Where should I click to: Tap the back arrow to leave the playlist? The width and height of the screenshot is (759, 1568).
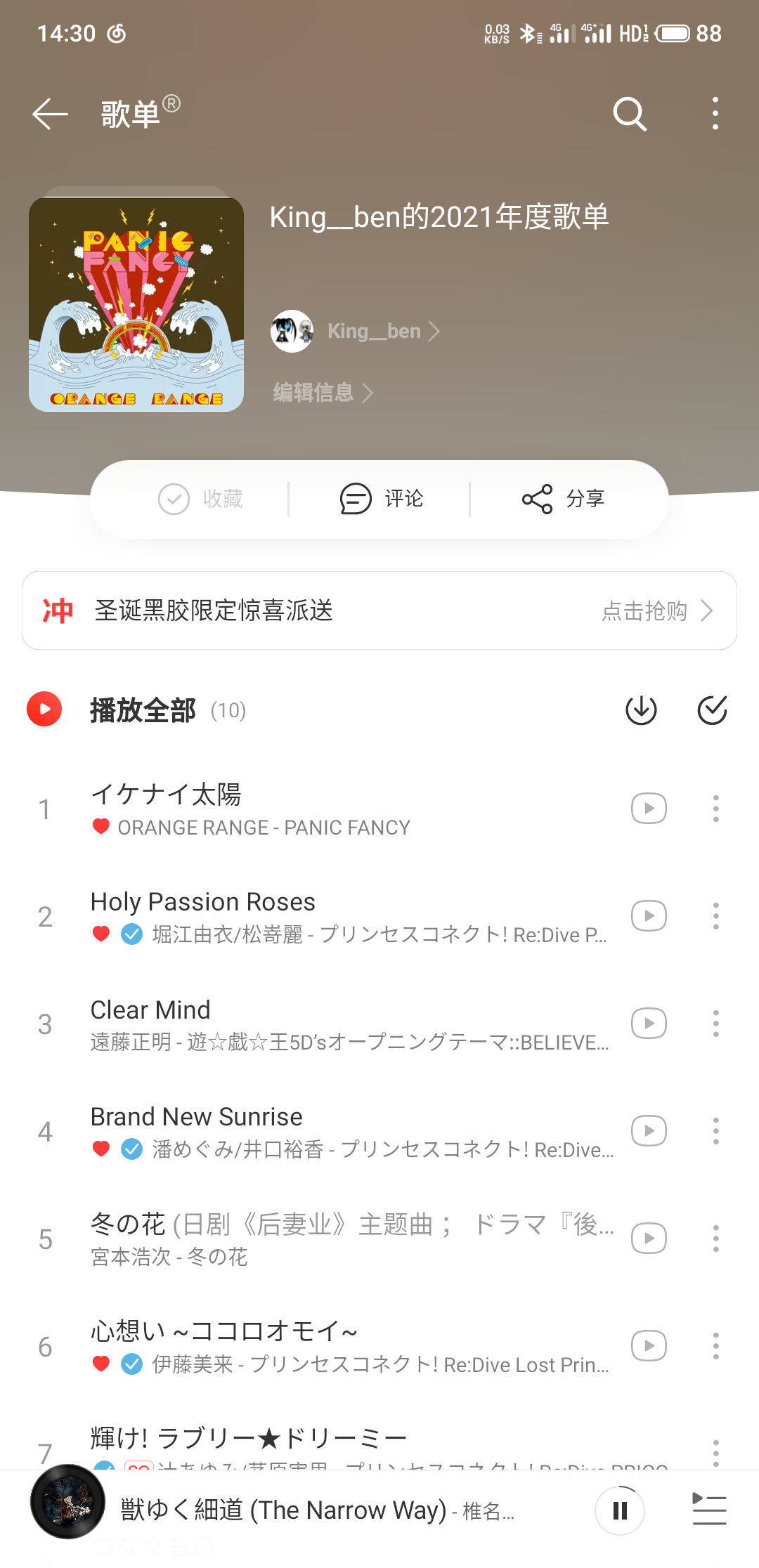(48, 115)
